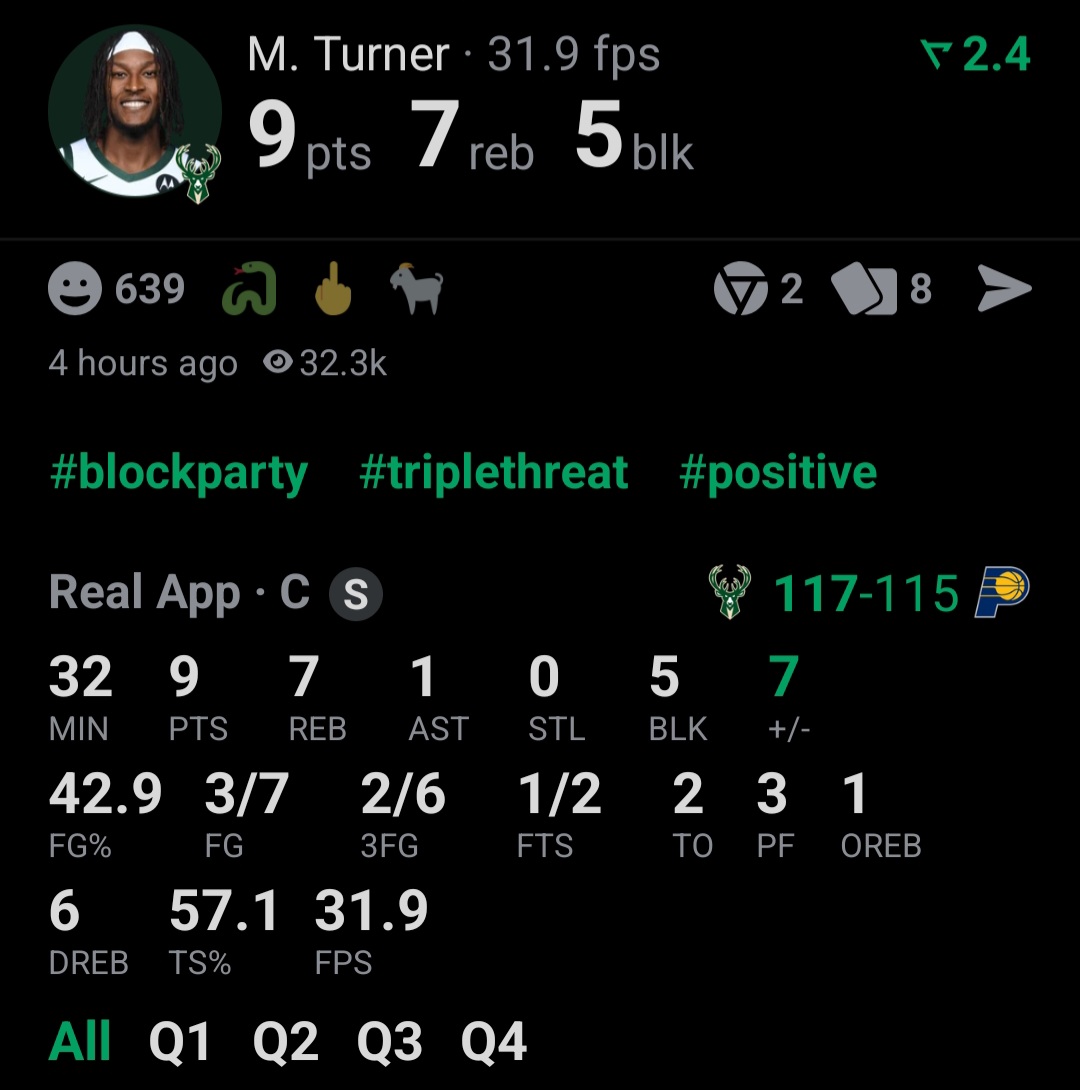Select the All quarters filter
This screenshot has height=1090, width=1080.
(x=79, y=1041)
